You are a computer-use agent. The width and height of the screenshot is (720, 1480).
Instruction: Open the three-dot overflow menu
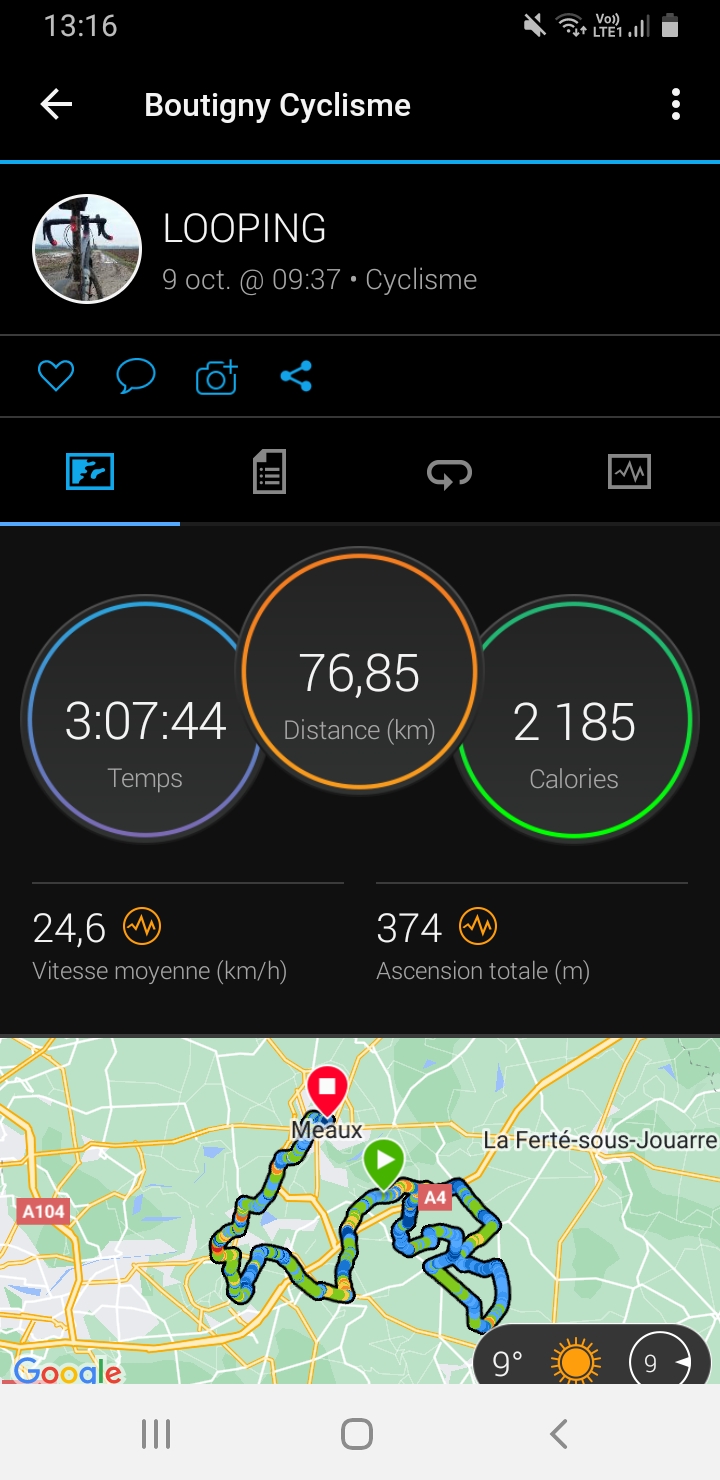coord(676,105)
